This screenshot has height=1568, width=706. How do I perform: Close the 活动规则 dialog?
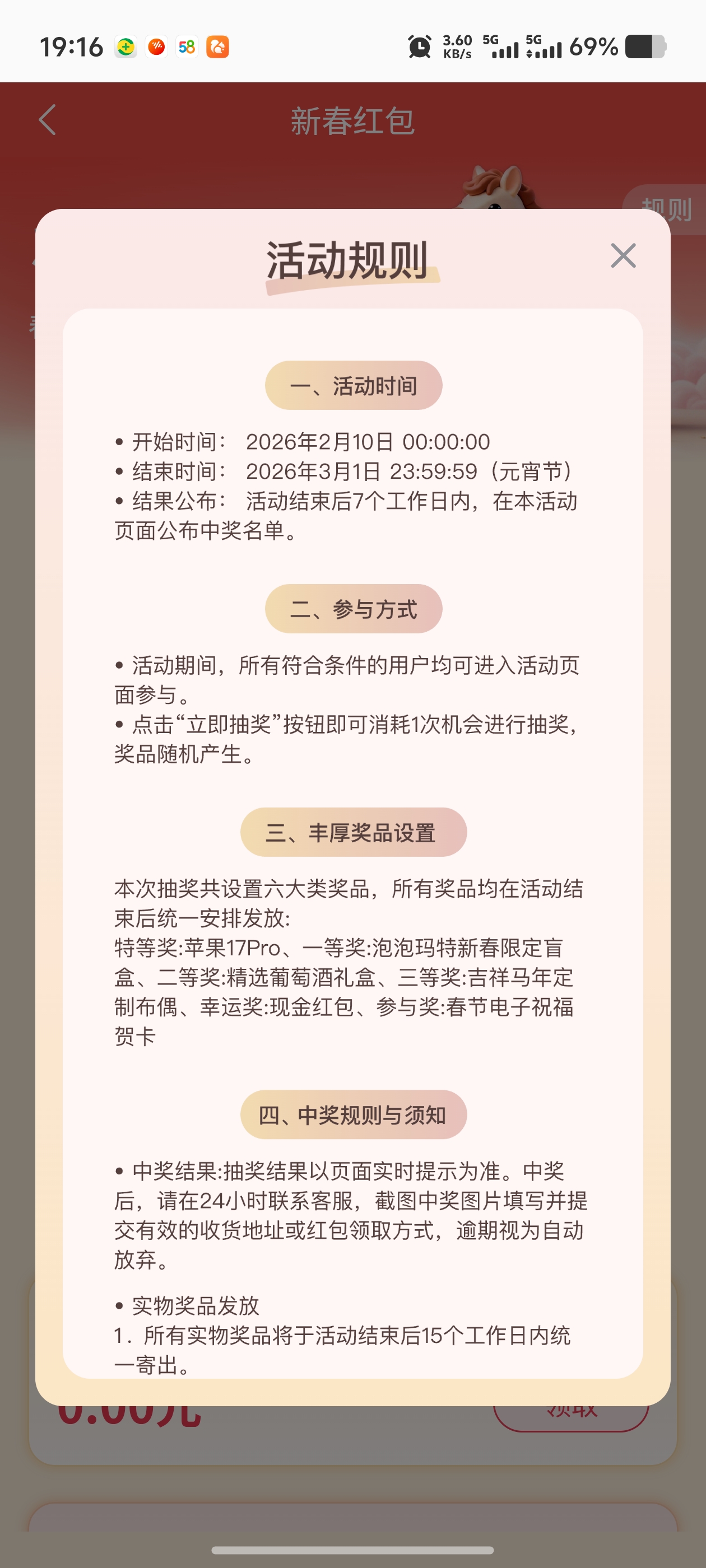pos(623,256)
